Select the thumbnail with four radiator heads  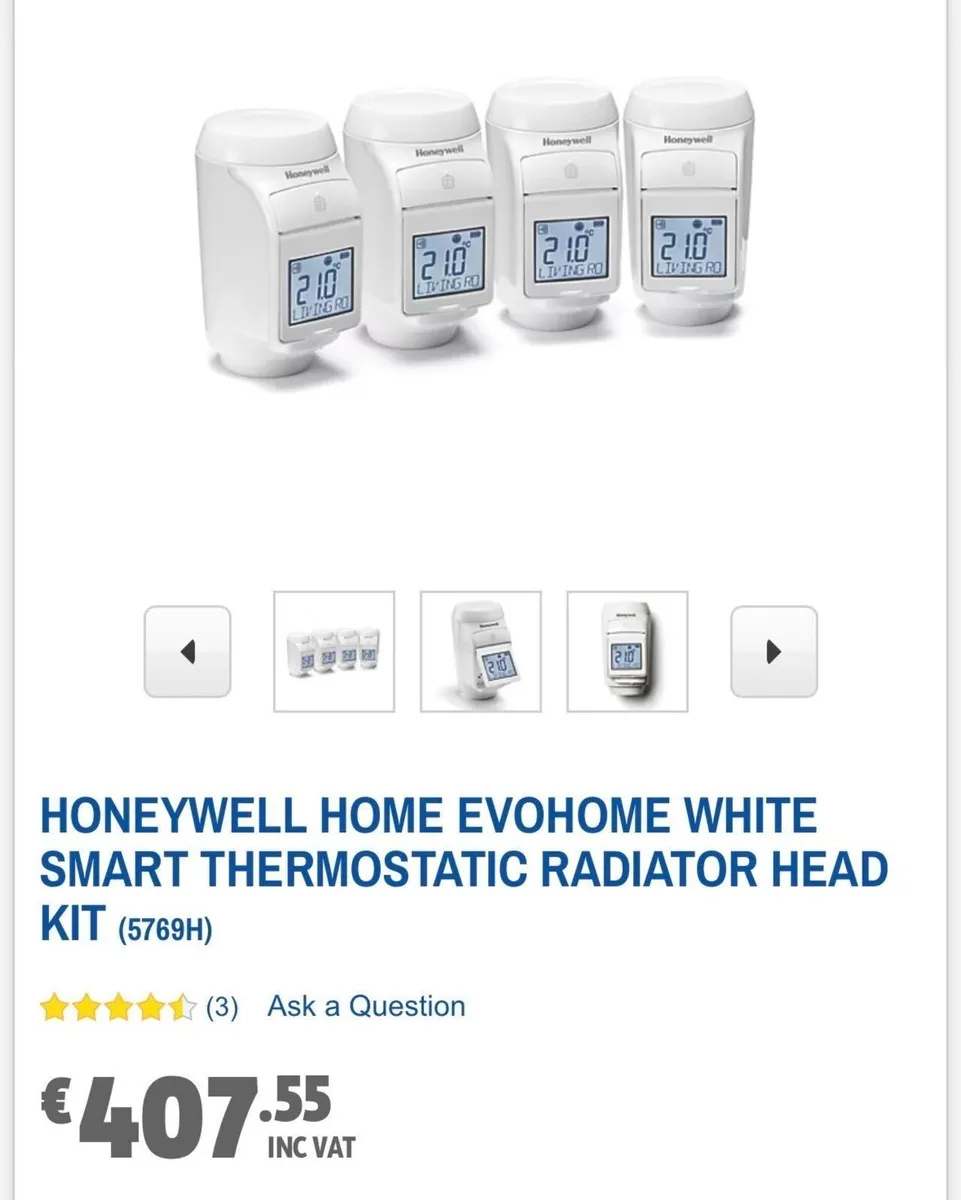[x=334, y=651]
